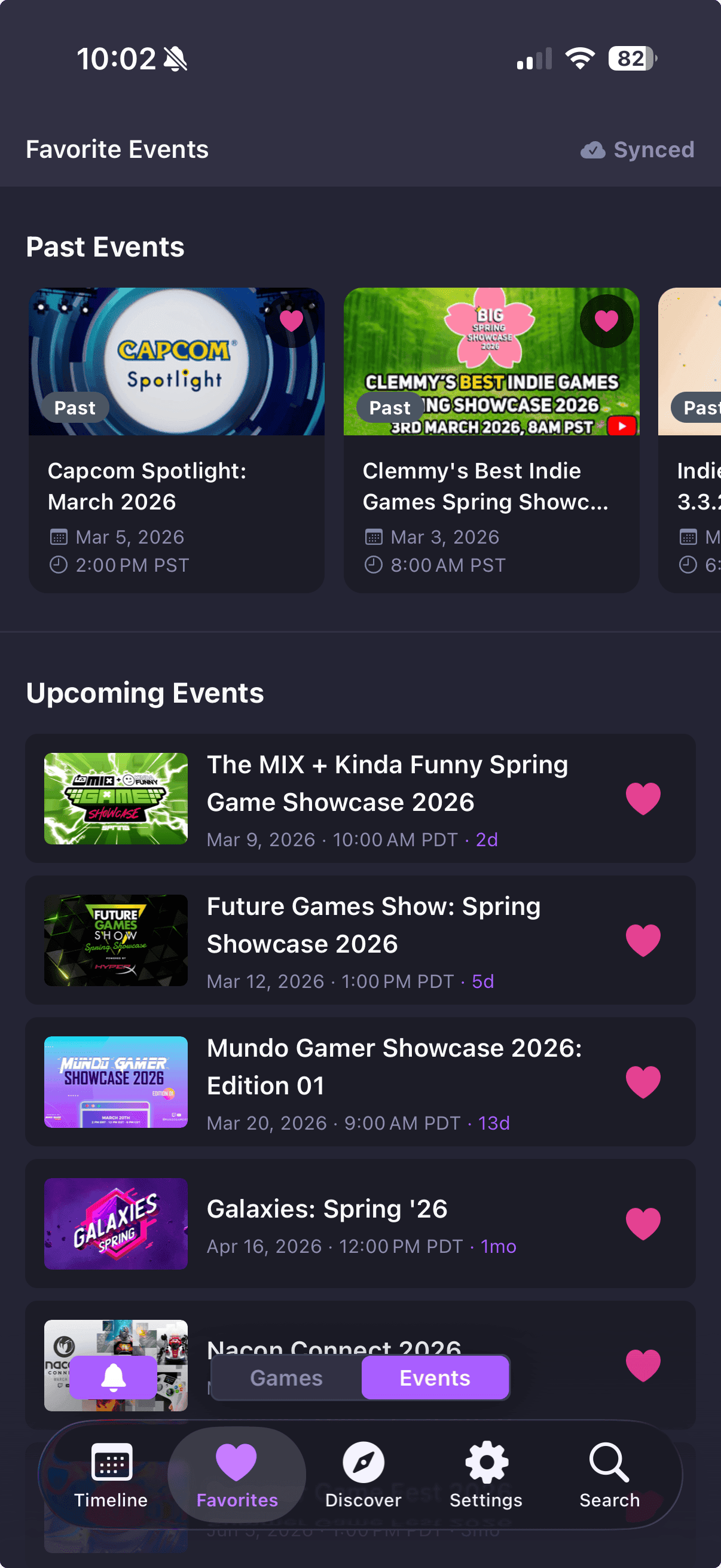Switch to the Games tab

click(x=286, y=1377)
